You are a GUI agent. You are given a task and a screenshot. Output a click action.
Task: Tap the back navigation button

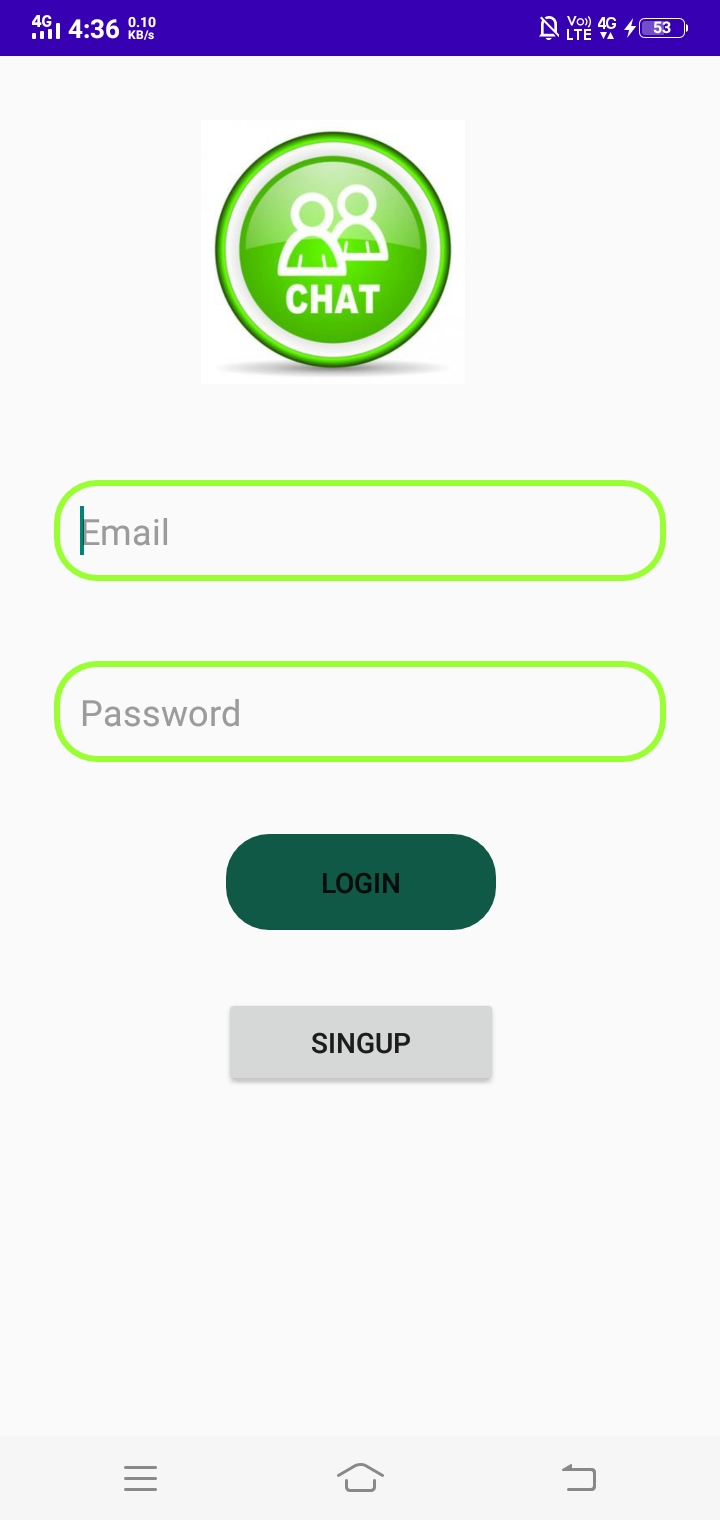[x=579, y=1478]
